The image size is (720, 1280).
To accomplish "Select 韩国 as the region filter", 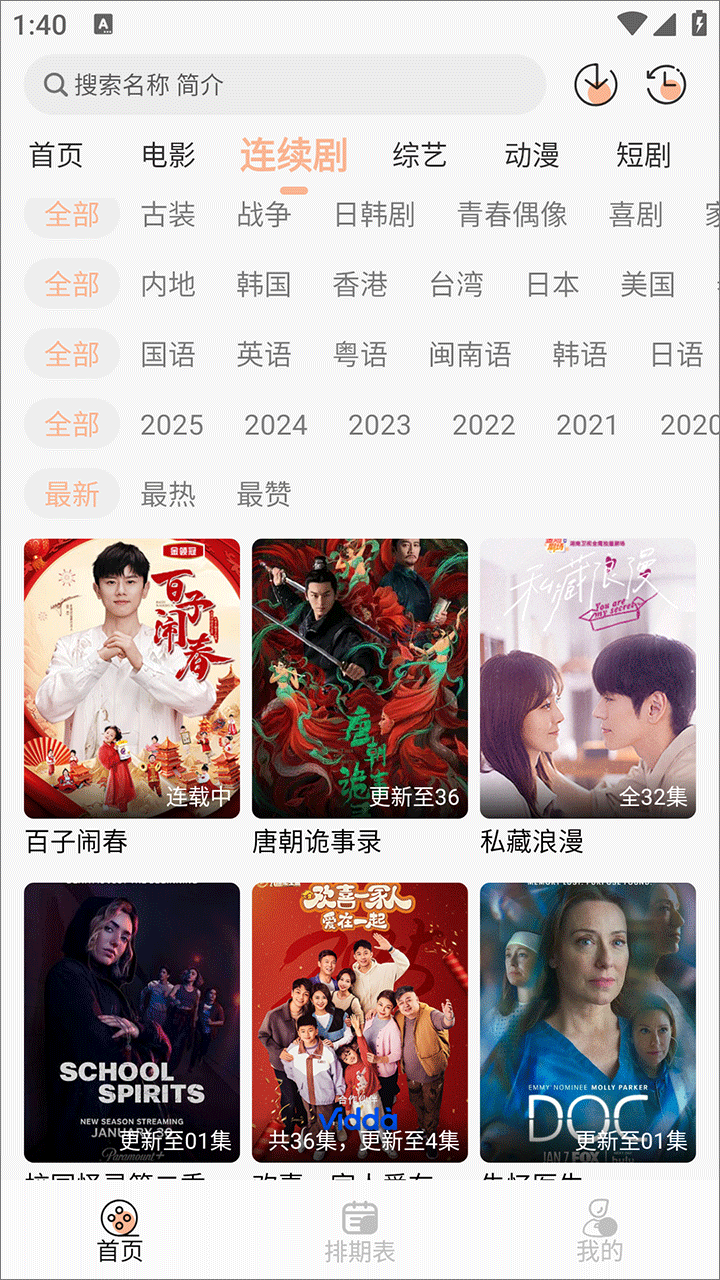I will tap(266, 284).
